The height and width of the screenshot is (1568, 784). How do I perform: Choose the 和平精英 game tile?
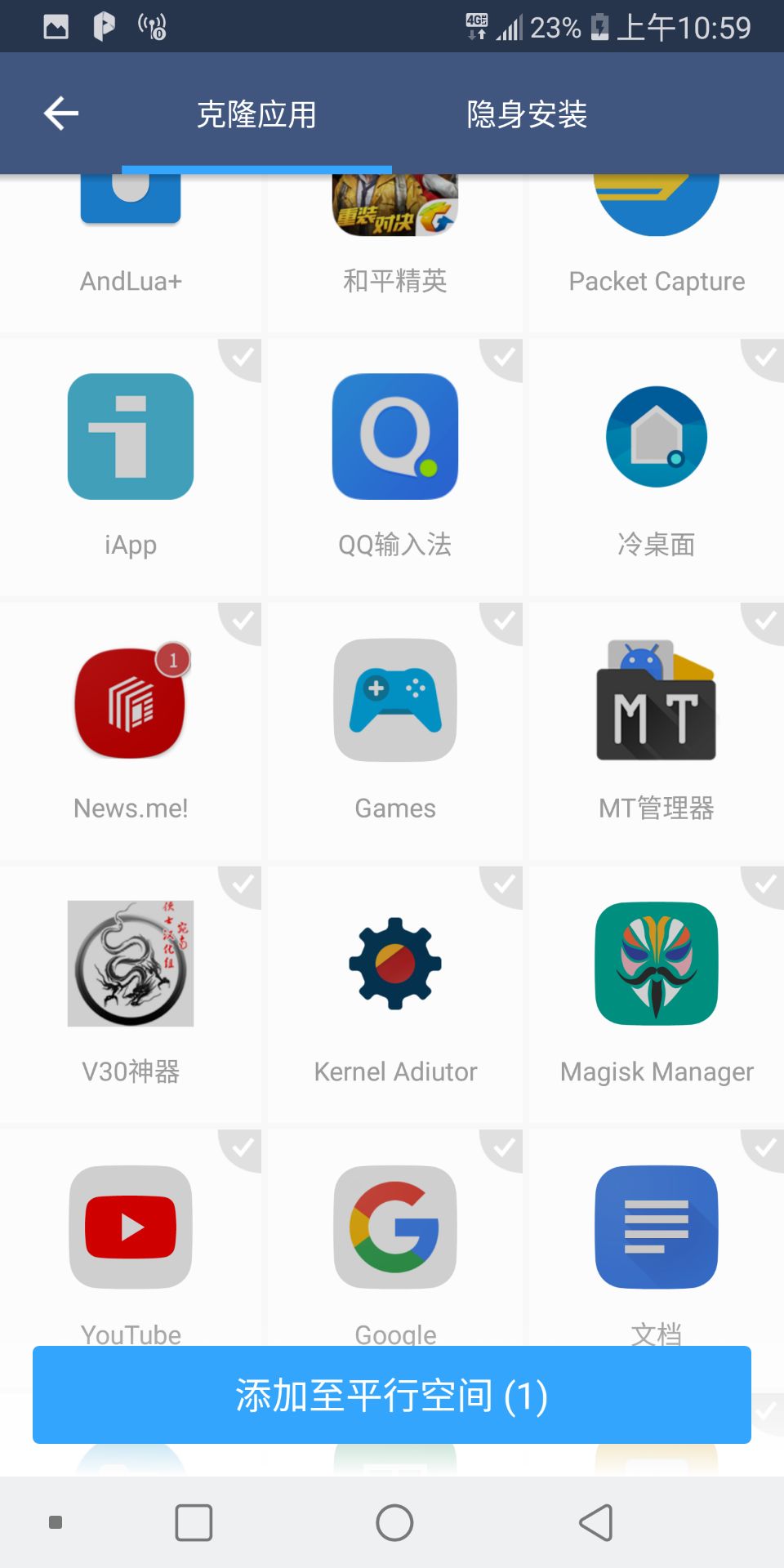point(394,245)
